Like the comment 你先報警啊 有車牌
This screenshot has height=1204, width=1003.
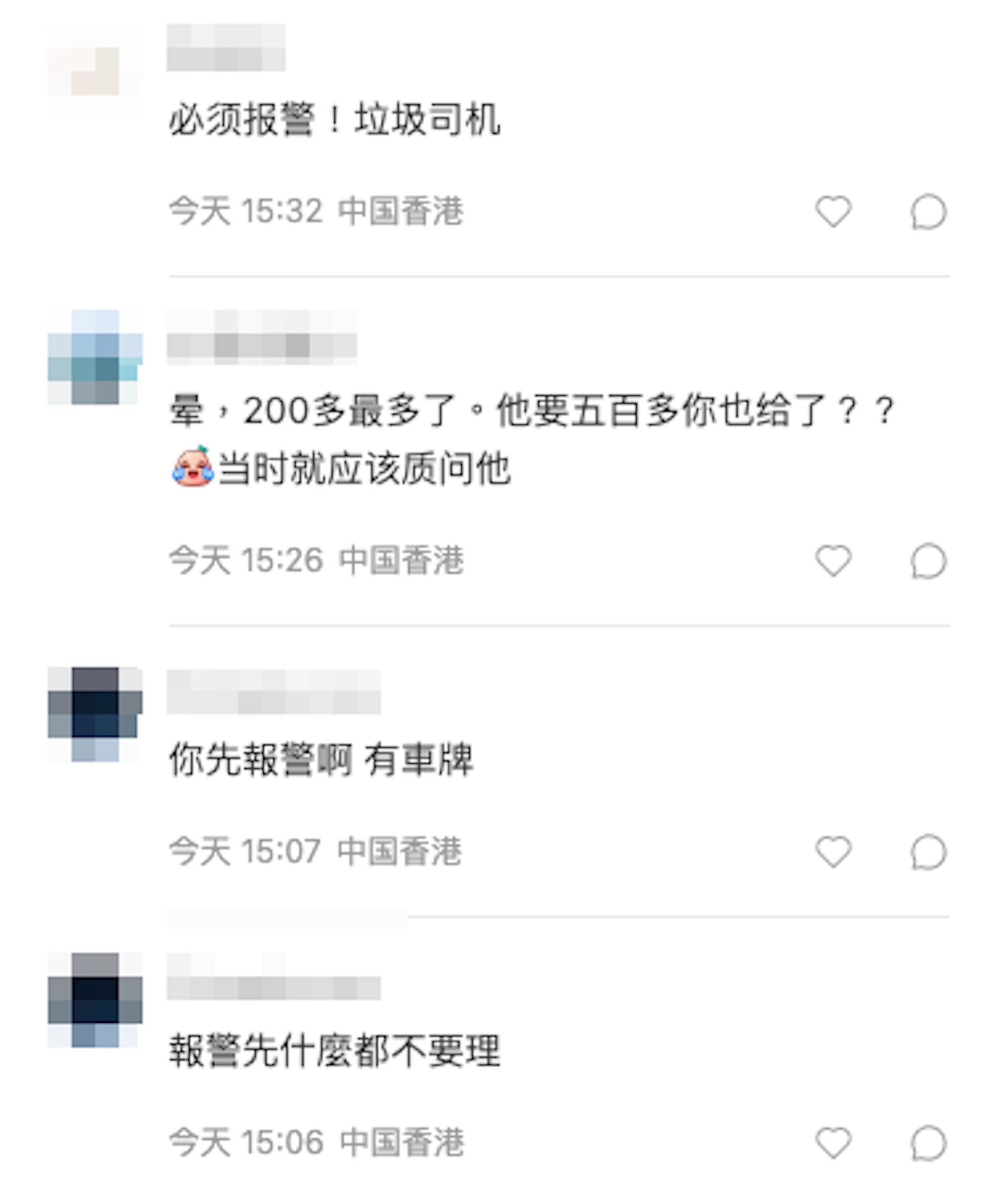(833, 851)
